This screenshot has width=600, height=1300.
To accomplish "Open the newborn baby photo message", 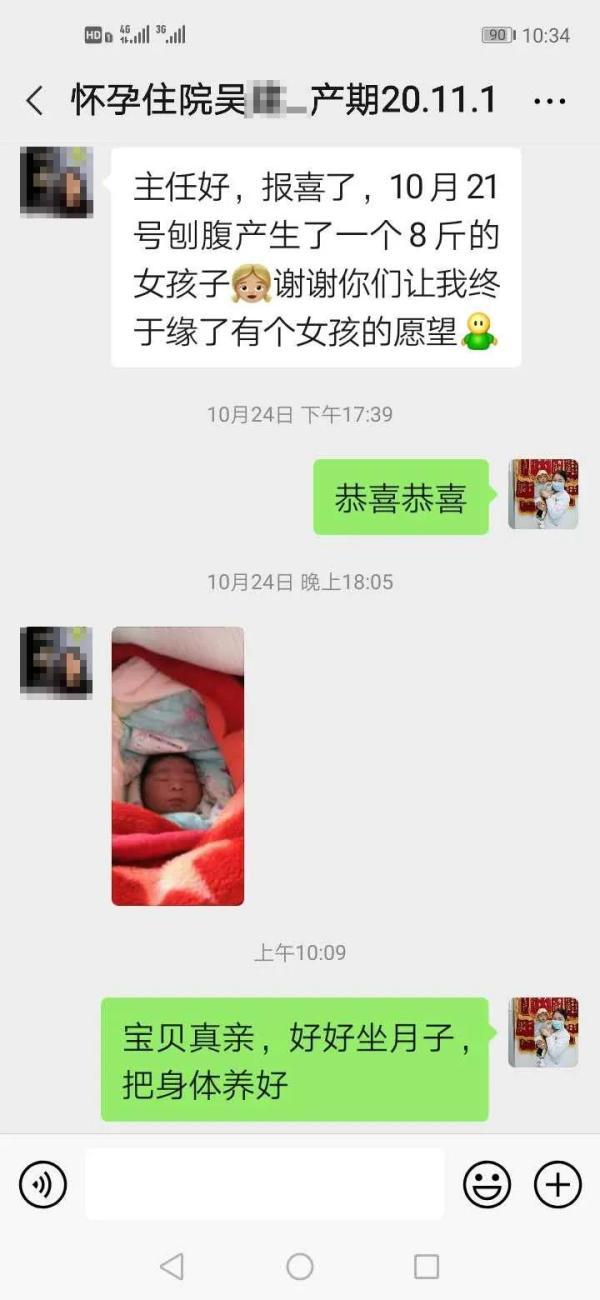I will pos(178,766).
